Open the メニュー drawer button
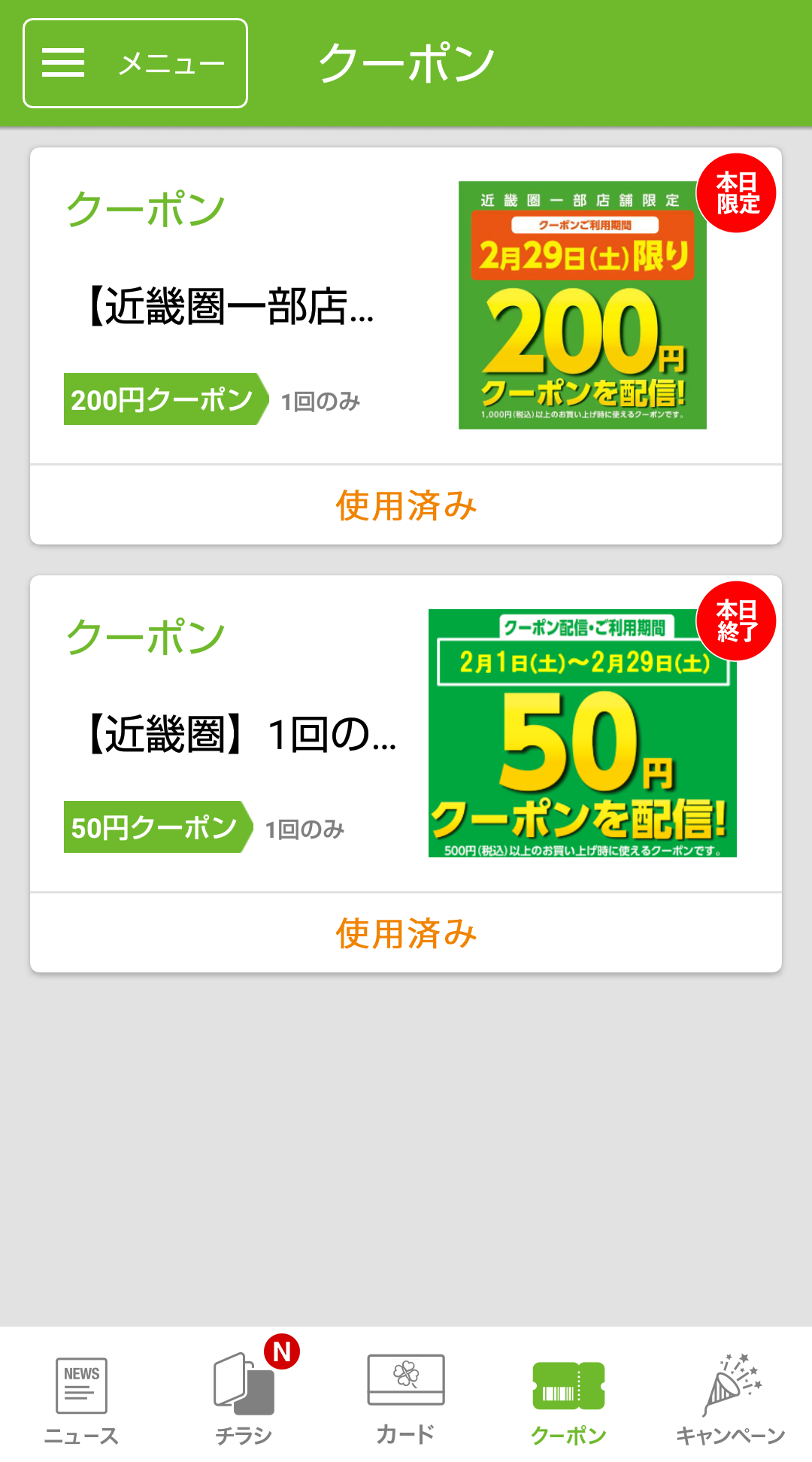Screen dimensions: 812x1462 [135, 63]
